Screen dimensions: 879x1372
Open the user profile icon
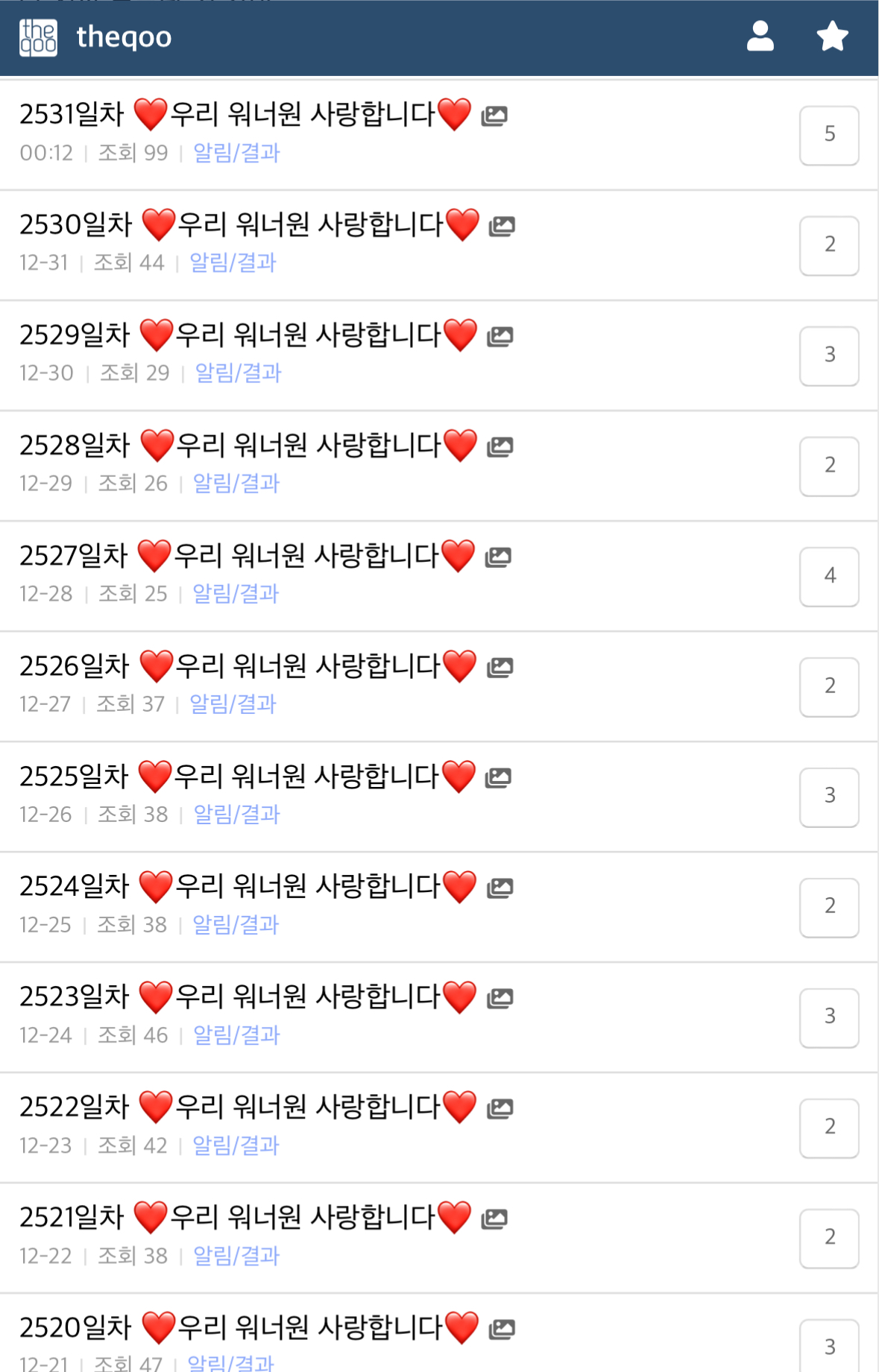tap(760, 37)
